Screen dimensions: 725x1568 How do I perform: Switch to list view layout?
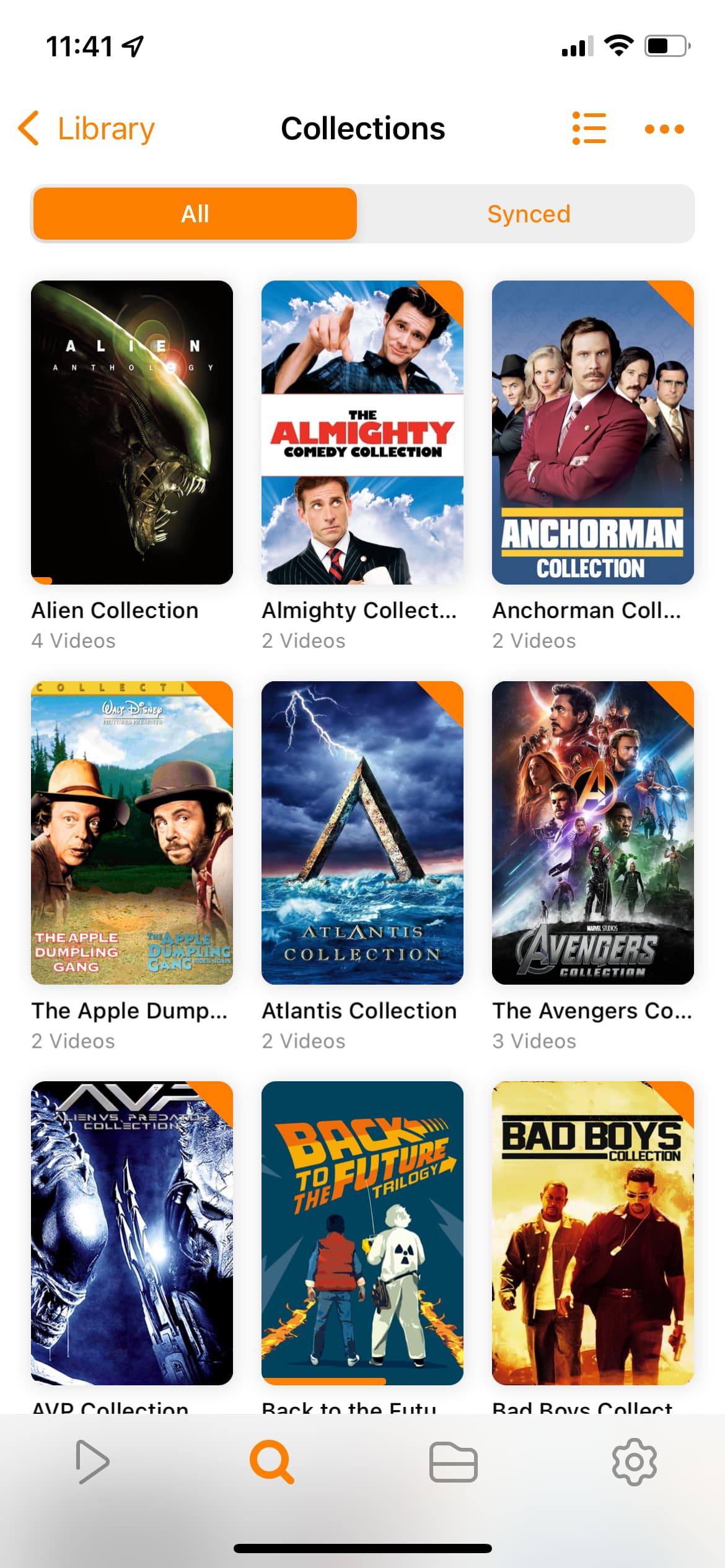click(x=589, y=129)
